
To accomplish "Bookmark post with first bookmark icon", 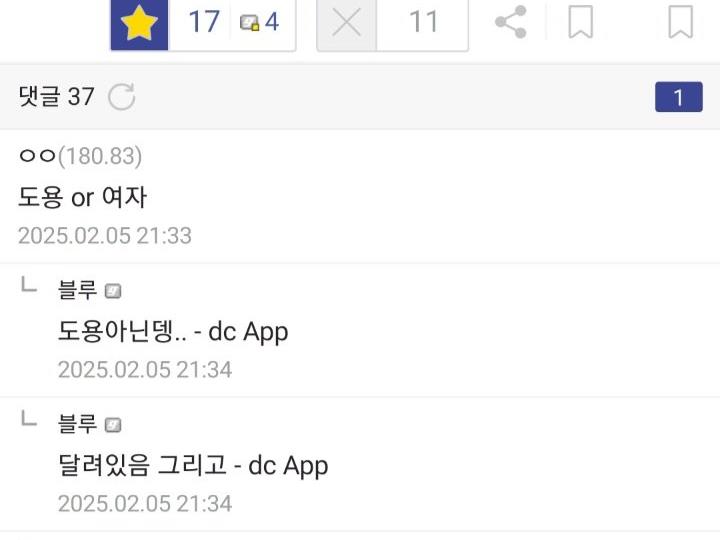I will (580, 22).
